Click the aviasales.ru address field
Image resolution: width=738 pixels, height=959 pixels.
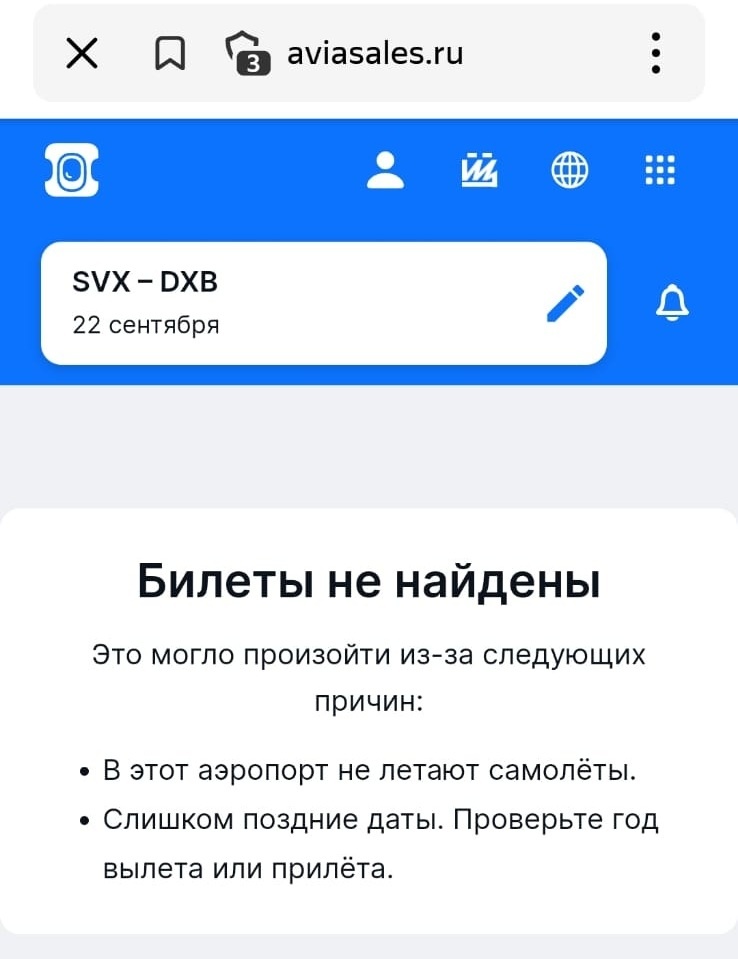tap(375, 54)
